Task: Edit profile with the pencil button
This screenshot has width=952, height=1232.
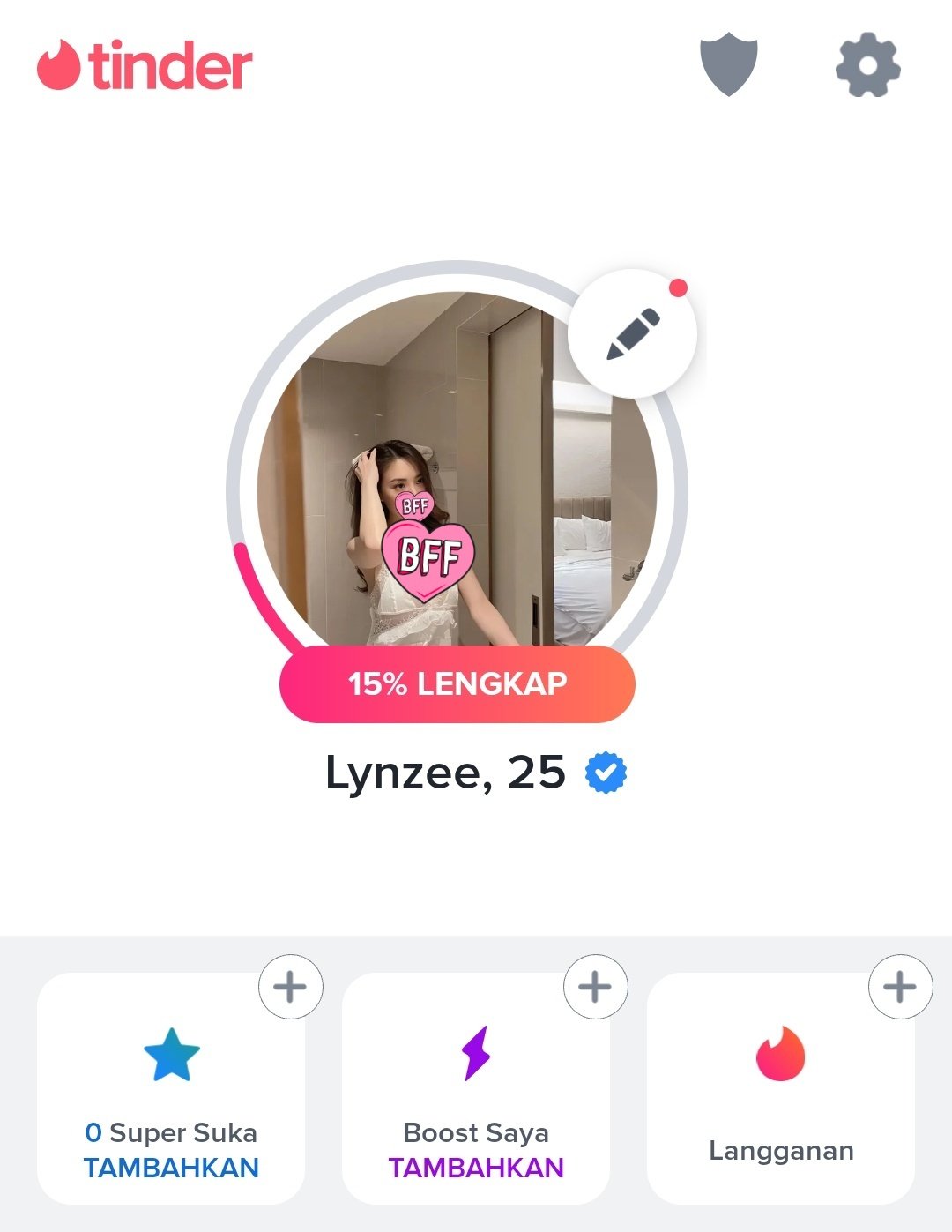Action: click(x=633, y=333)
